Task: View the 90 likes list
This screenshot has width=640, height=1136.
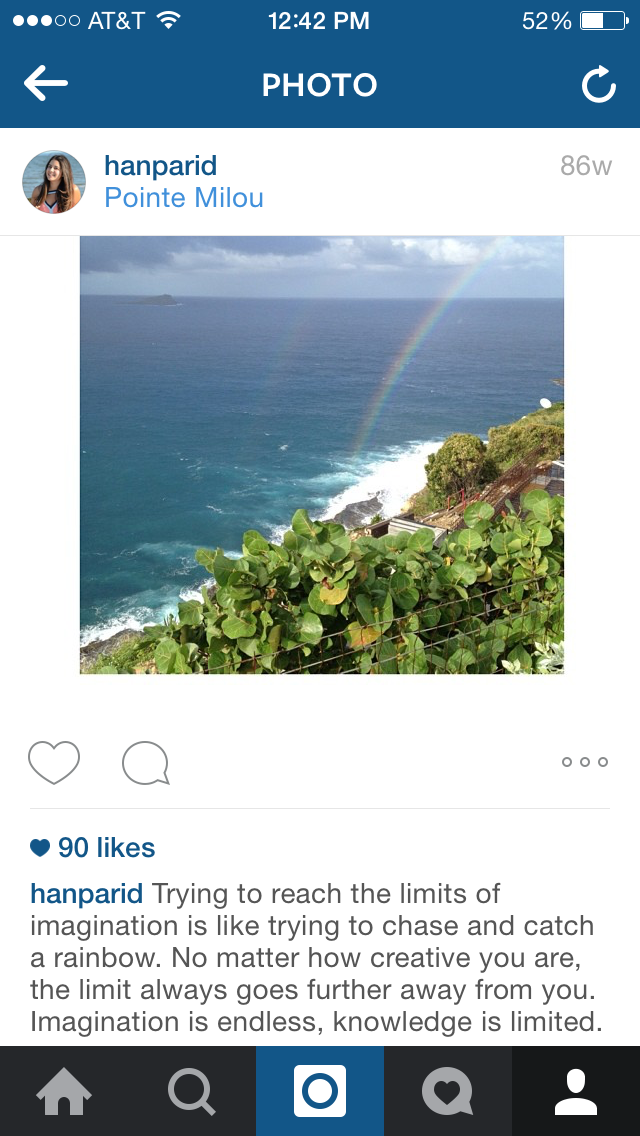Action: (x=94, y=848)
